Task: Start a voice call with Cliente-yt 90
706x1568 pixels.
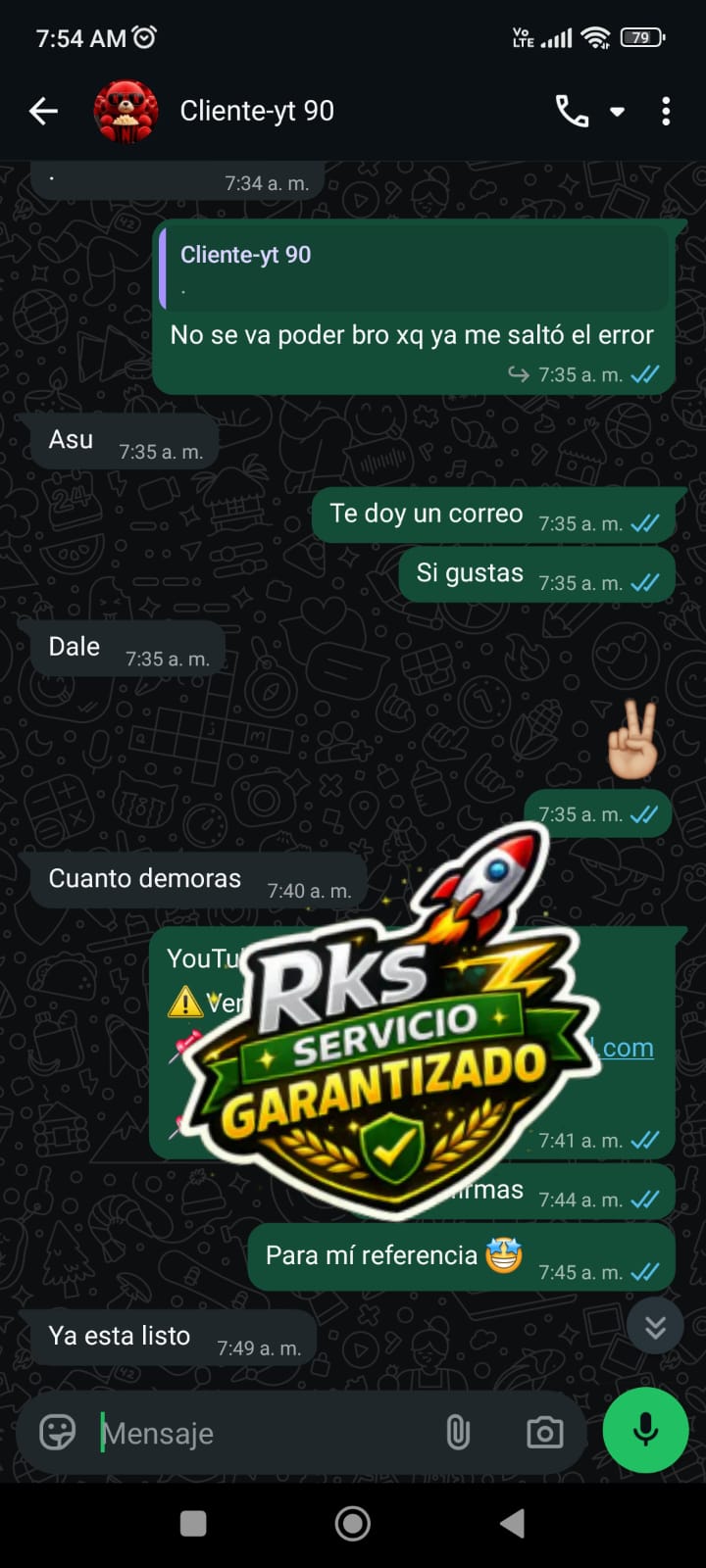Action: click(572, 112)
